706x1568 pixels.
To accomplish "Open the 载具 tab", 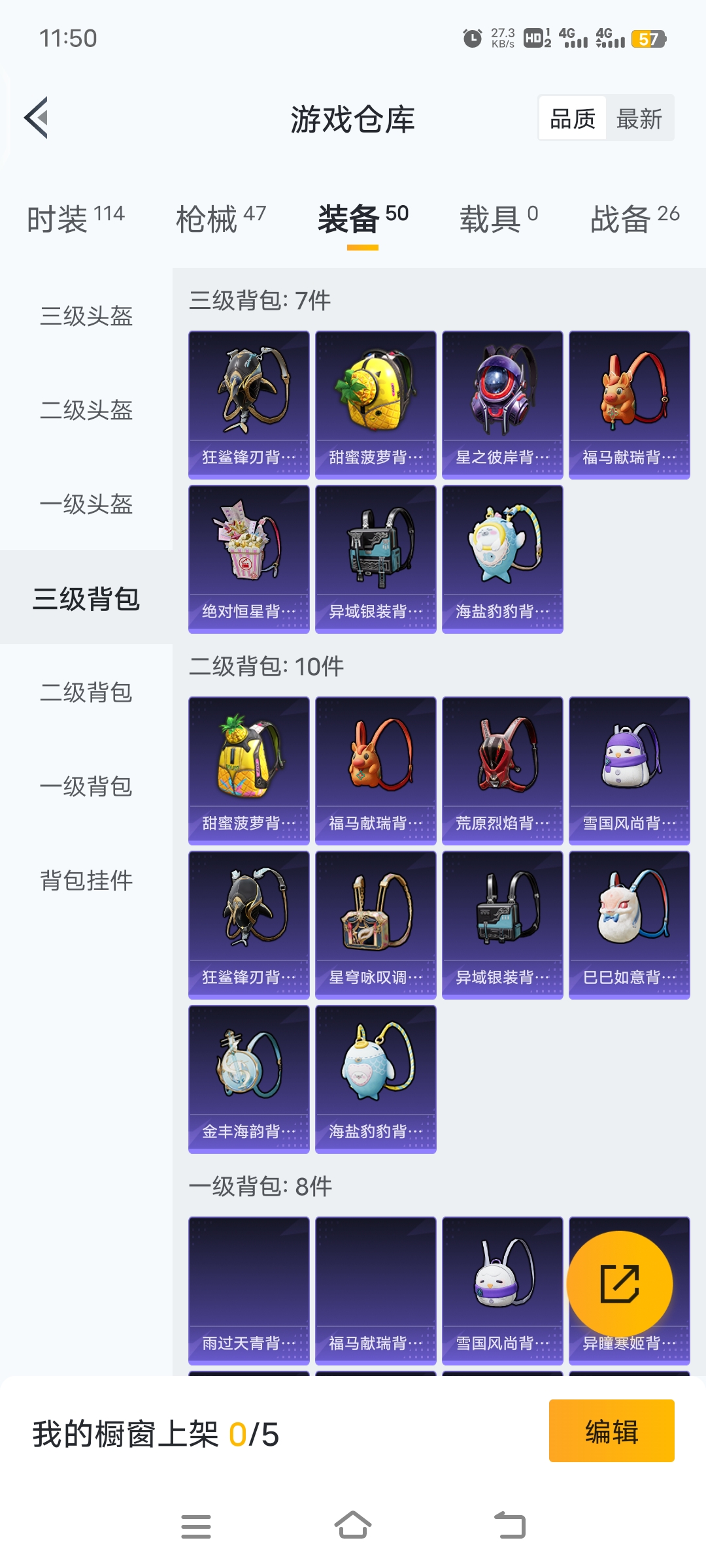I will (498, 218).
